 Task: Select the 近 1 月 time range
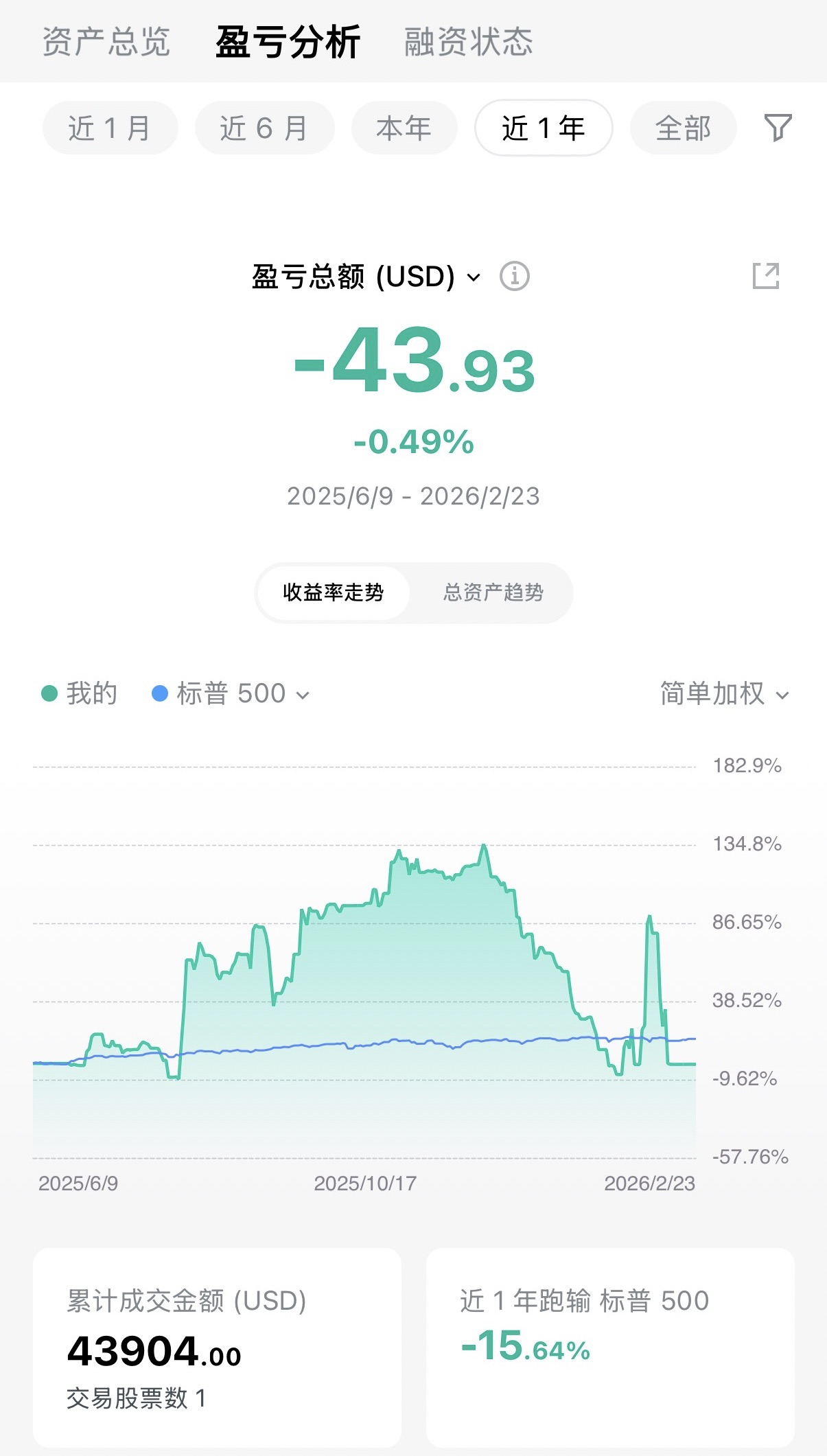[110, 128]
